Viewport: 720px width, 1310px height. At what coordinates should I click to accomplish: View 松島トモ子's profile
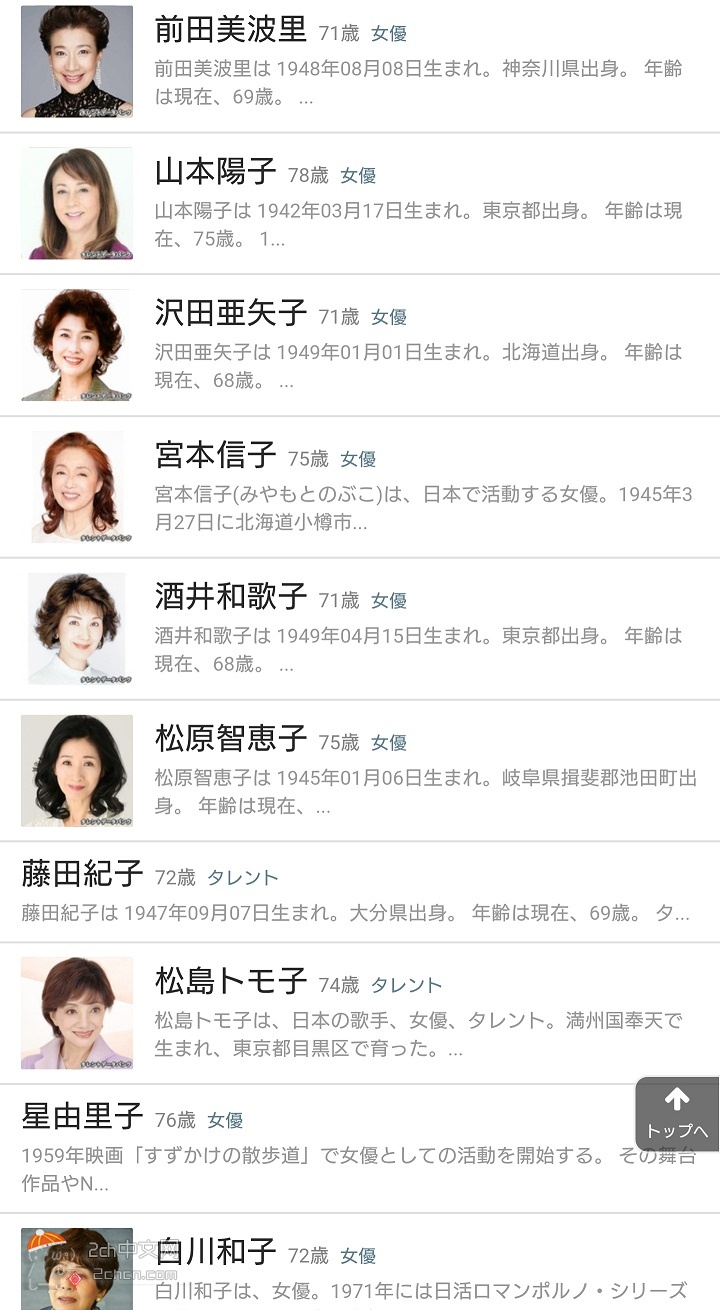click(230, 982)
